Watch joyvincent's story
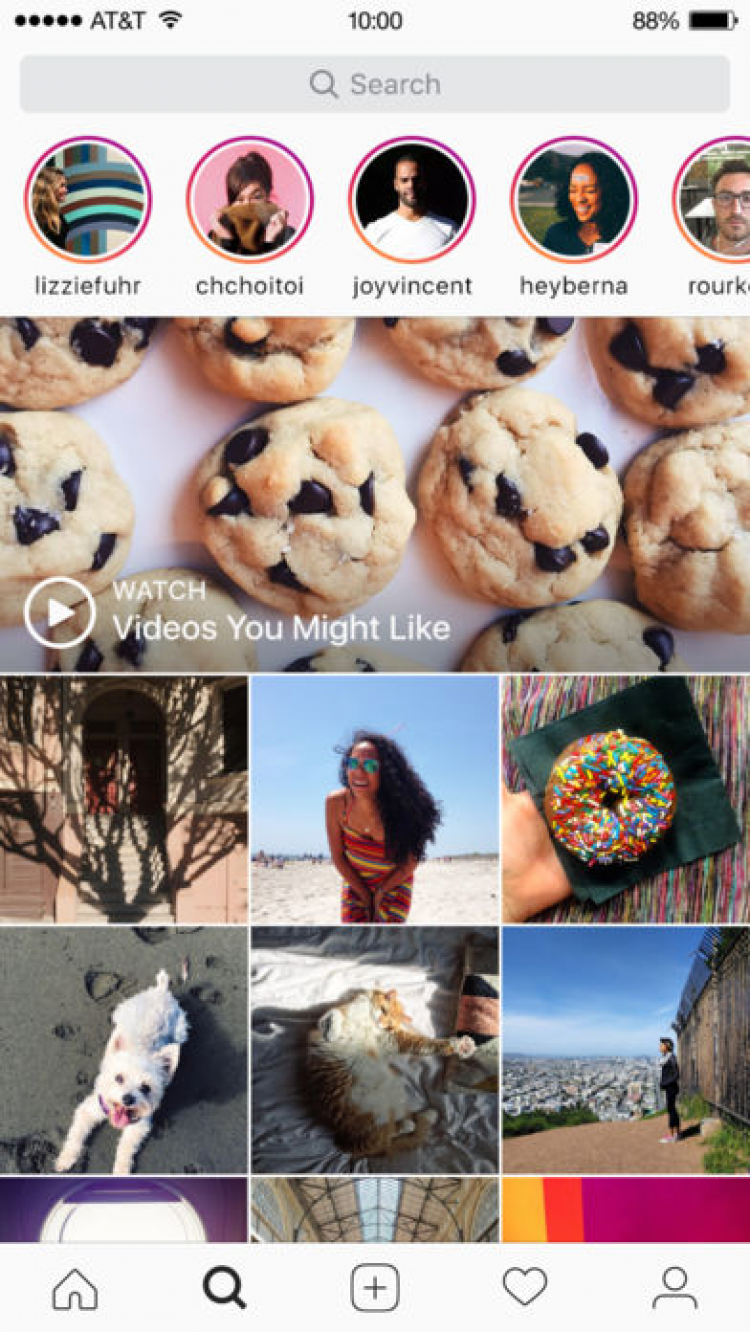The width and height of the screenshot is (750, 1332). [412, 199]
